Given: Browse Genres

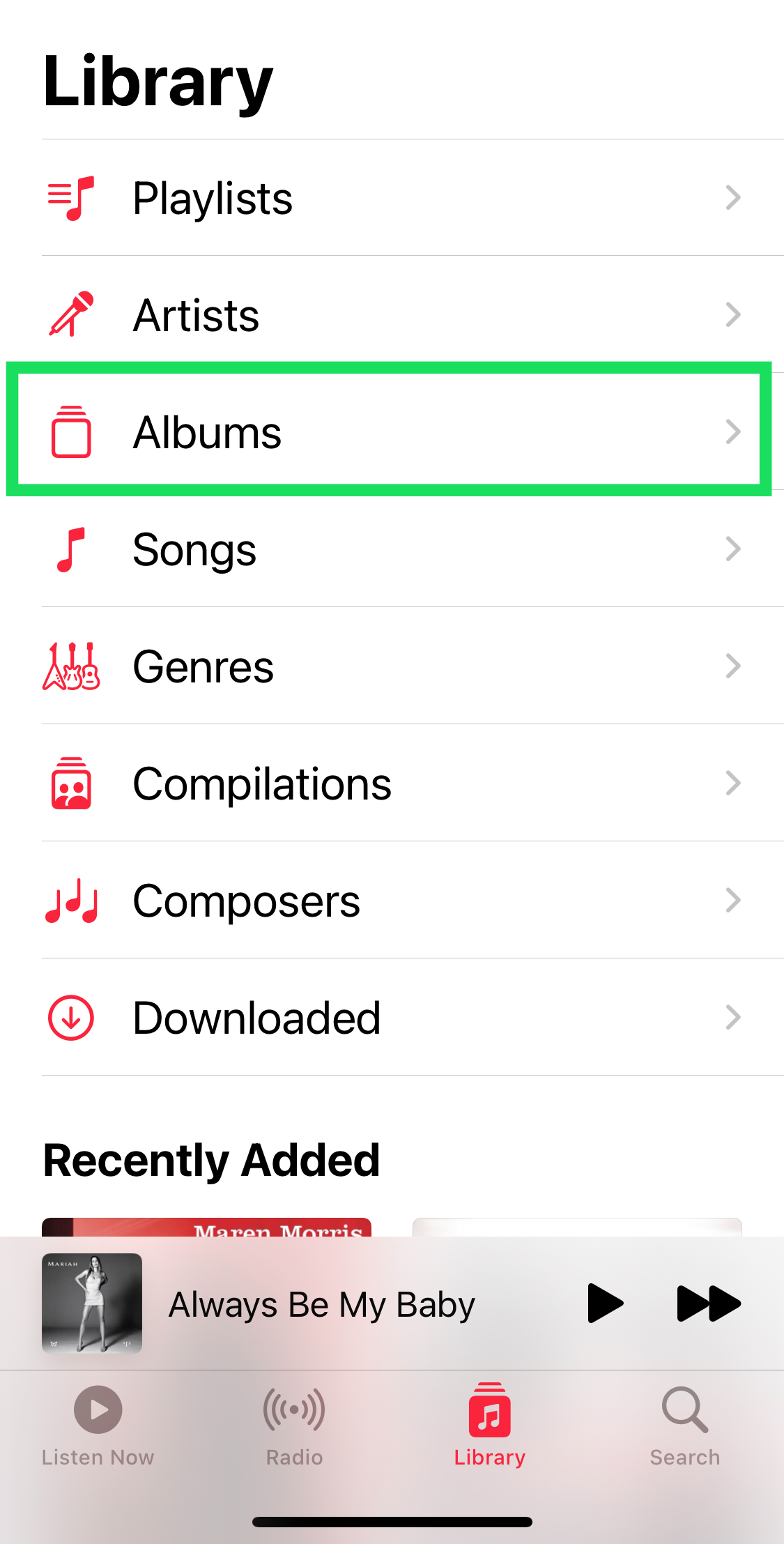Looking at the screenshot, I should [390, 666].
